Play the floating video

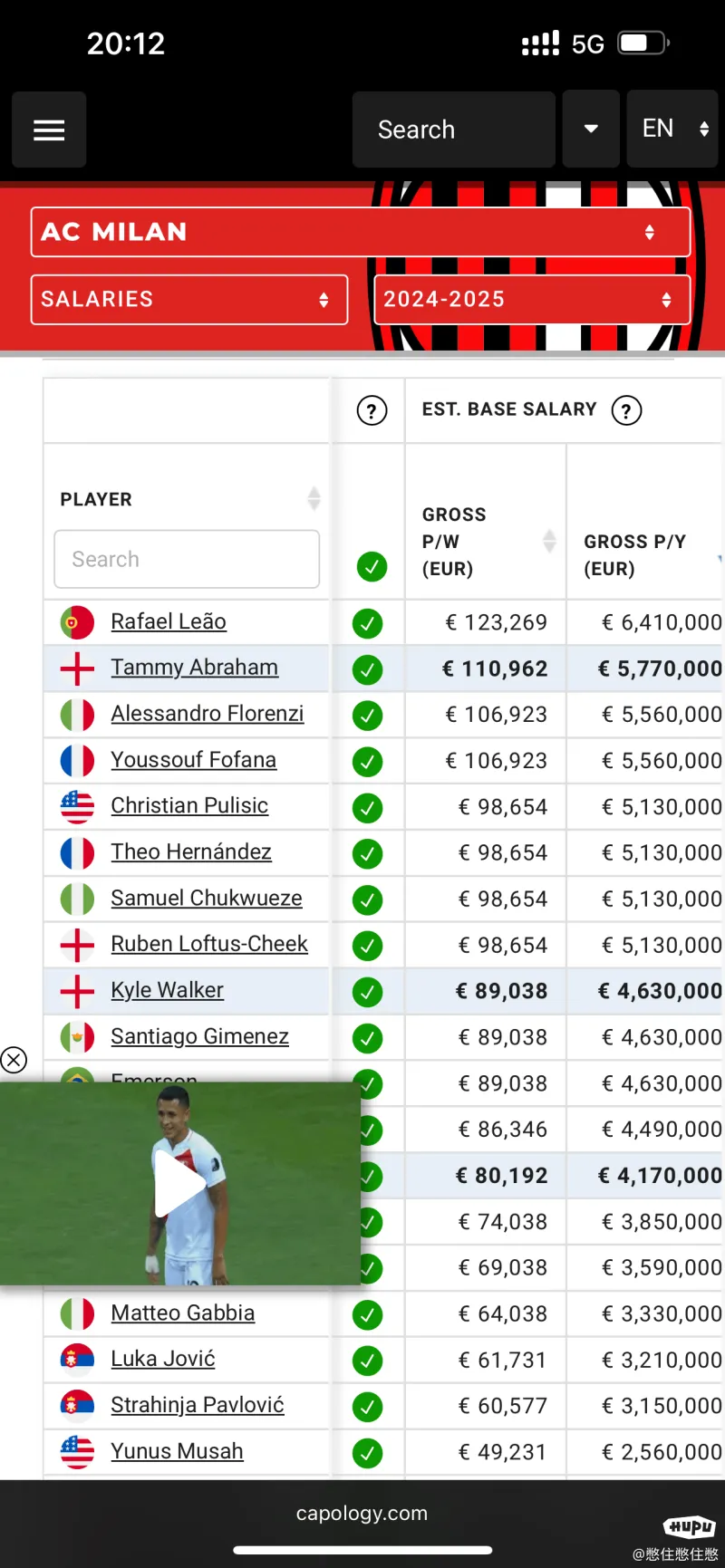(180, 1183)
